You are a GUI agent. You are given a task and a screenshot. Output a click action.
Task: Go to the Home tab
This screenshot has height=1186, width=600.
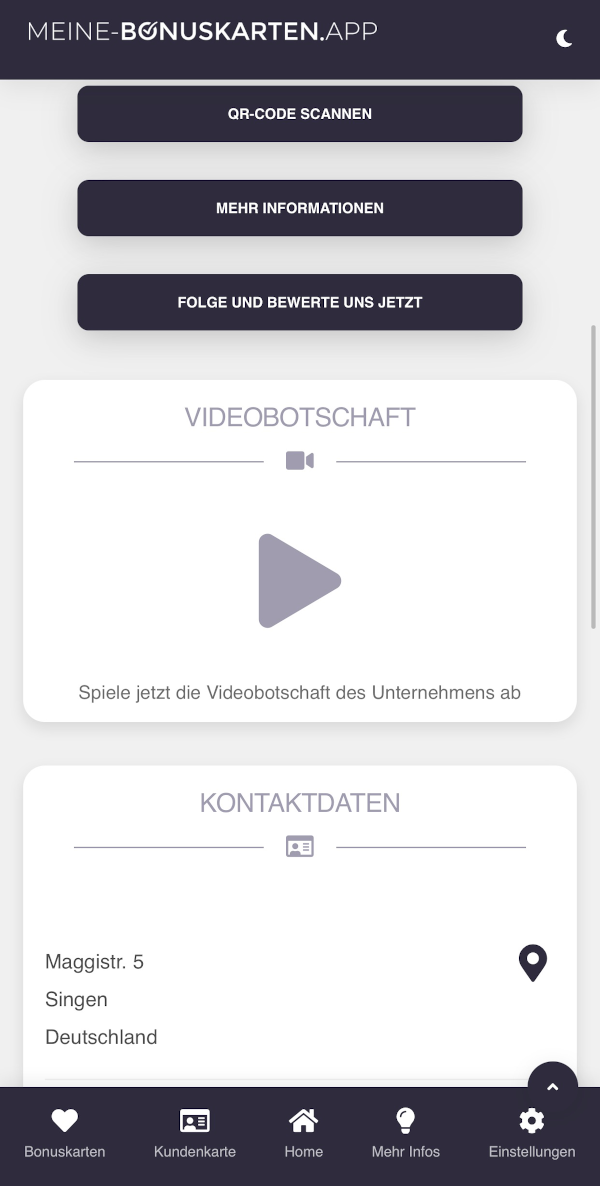click(x=303, y=1133)
